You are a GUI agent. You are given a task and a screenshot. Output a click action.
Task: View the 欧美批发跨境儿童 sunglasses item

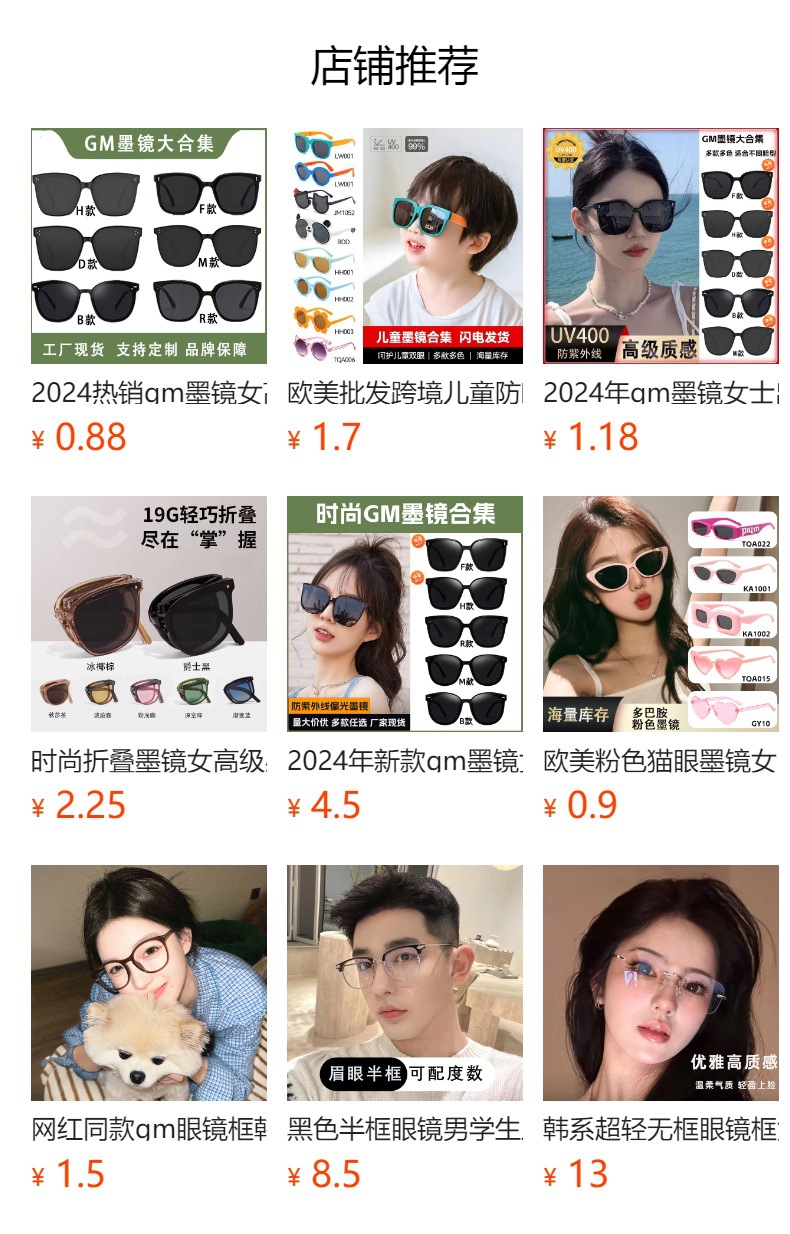point(405,246)
